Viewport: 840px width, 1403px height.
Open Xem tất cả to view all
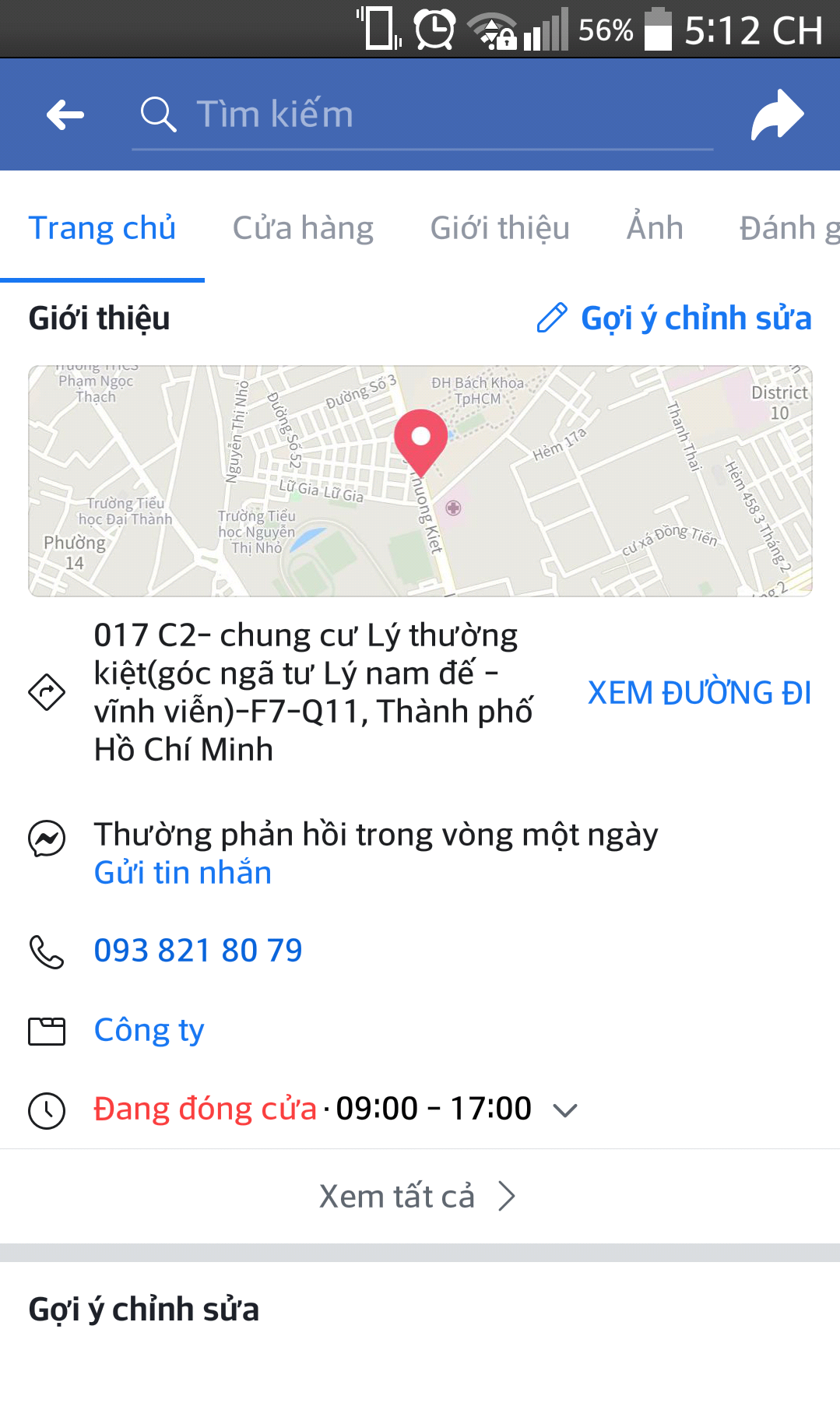417,1196
